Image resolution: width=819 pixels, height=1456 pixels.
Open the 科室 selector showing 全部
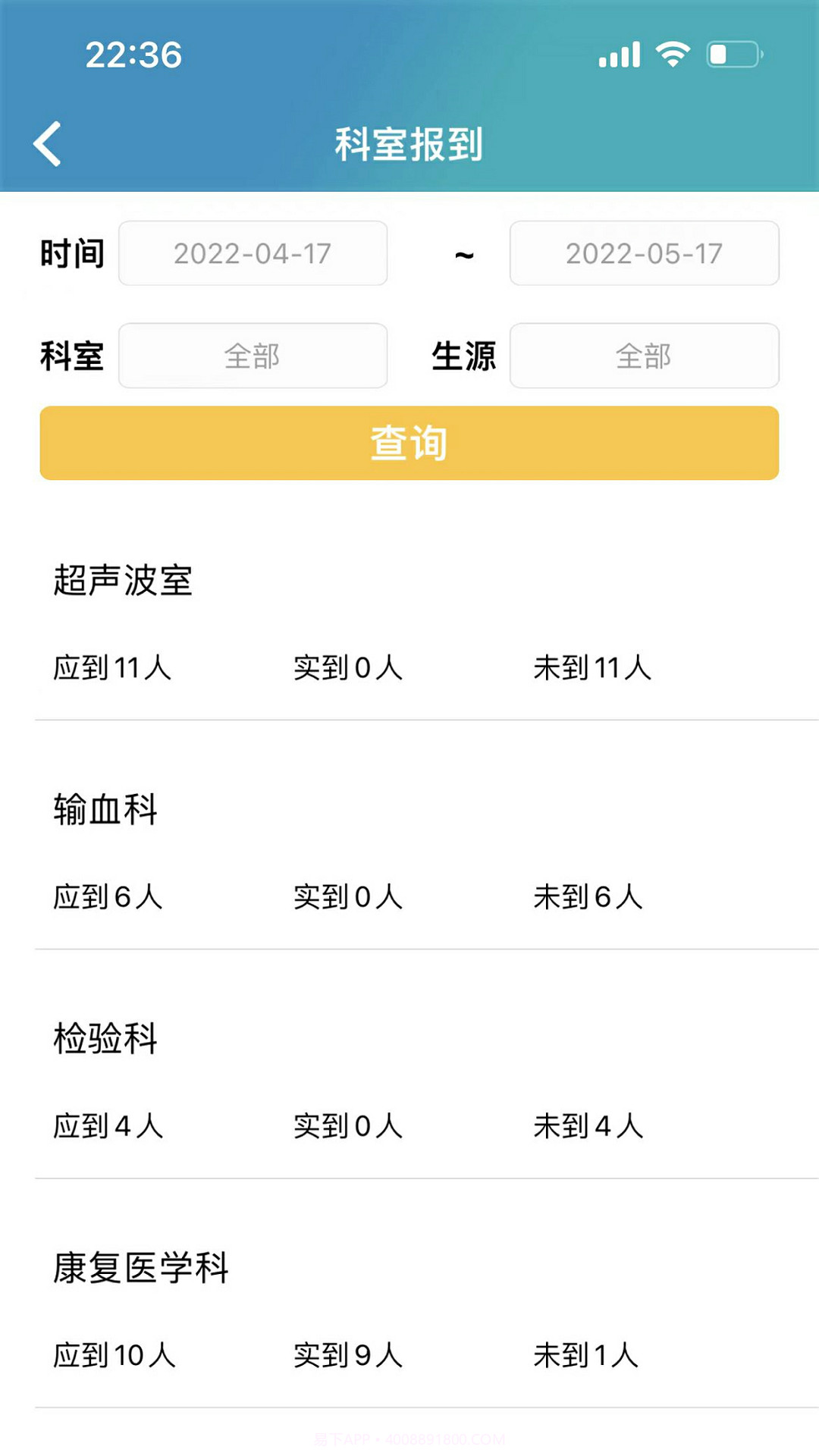[x=253, y=356]
